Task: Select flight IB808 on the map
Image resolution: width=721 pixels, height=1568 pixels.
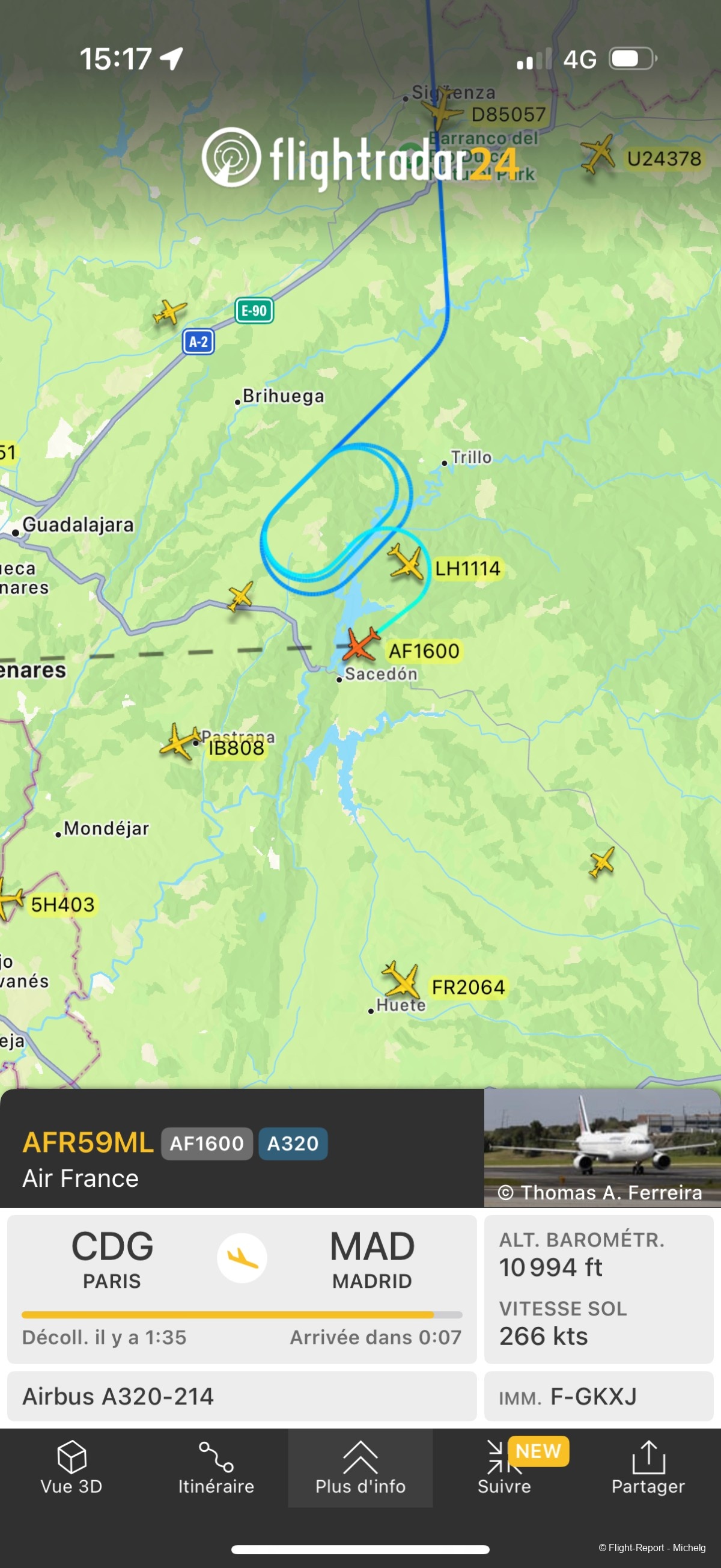Action: (x=179, y=741)
